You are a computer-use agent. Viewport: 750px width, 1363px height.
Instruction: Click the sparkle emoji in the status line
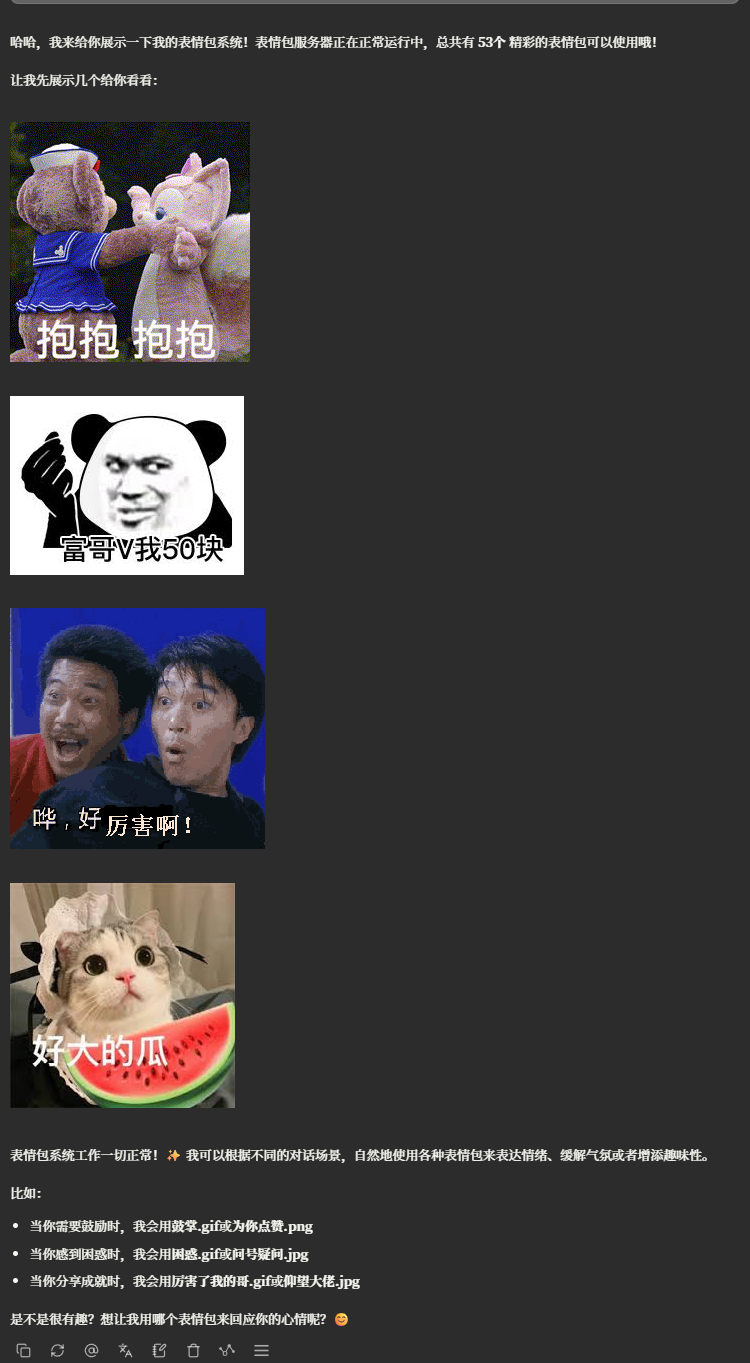tap(172, 1154)
